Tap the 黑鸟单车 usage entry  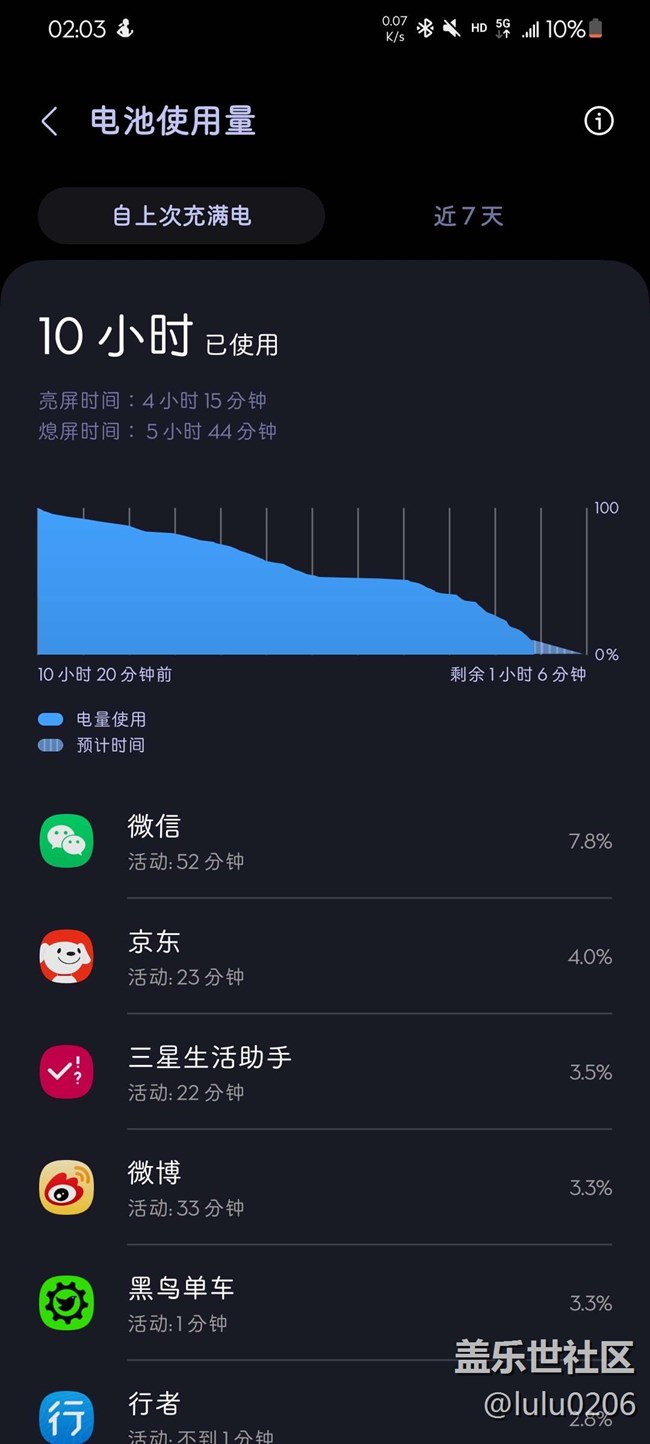[x=325, y=1303]
